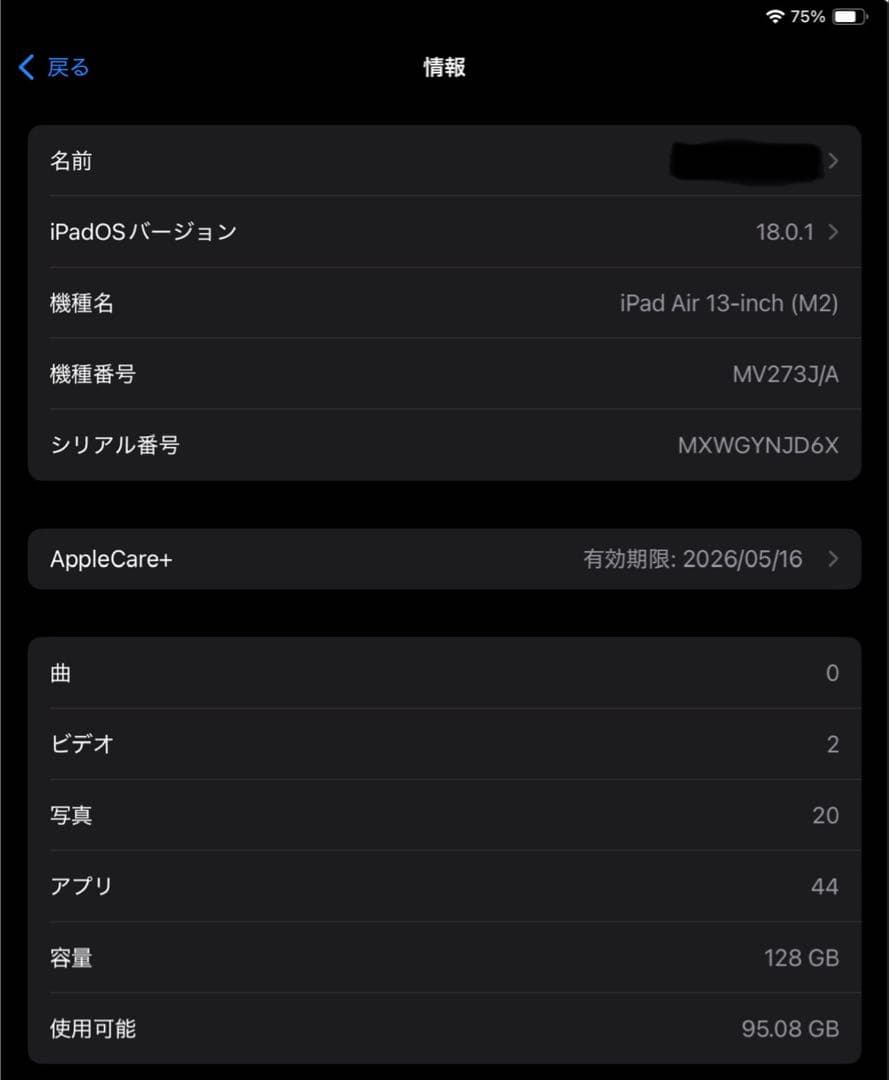
Task: Select the ビデオ row showing 2
Action: click(x=445, y=744)
